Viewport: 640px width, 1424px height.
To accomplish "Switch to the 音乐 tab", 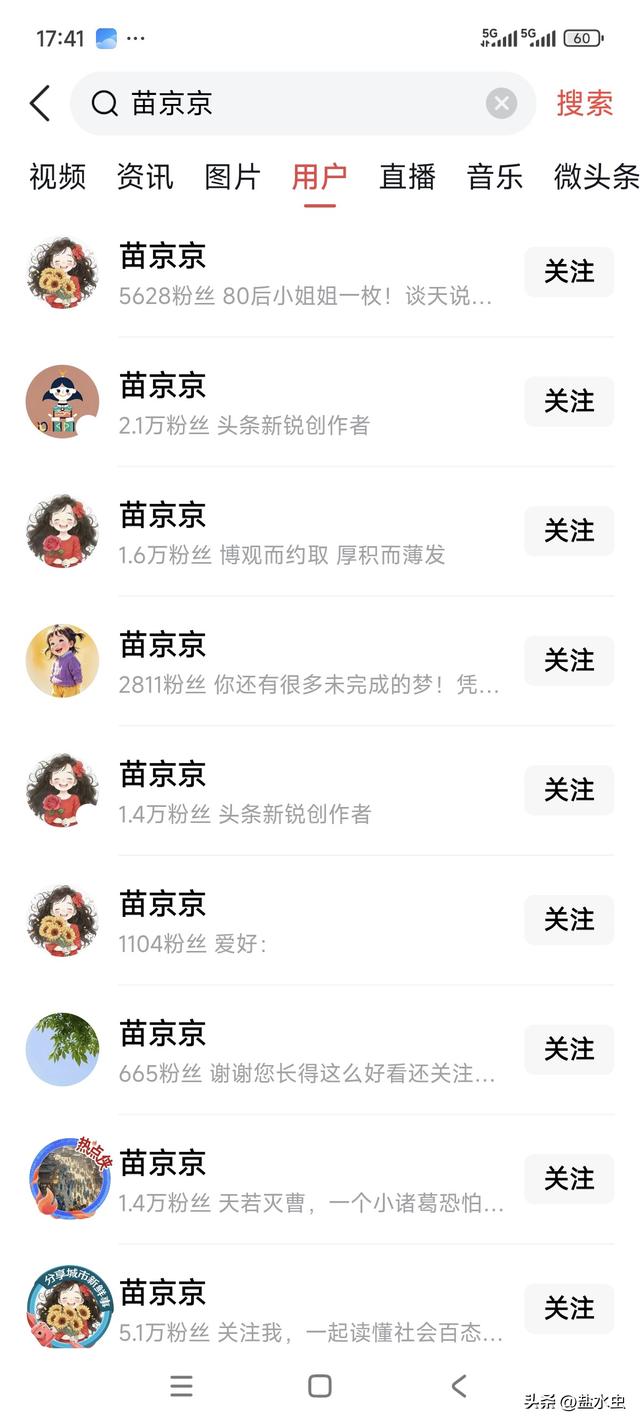I will [494, 177].
